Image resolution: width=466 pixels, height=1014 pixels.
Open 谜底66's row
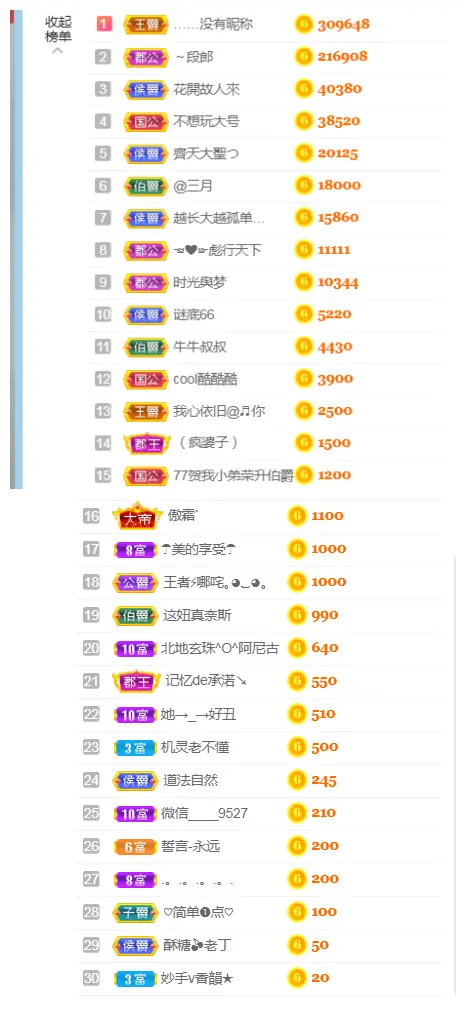point(267,315)
